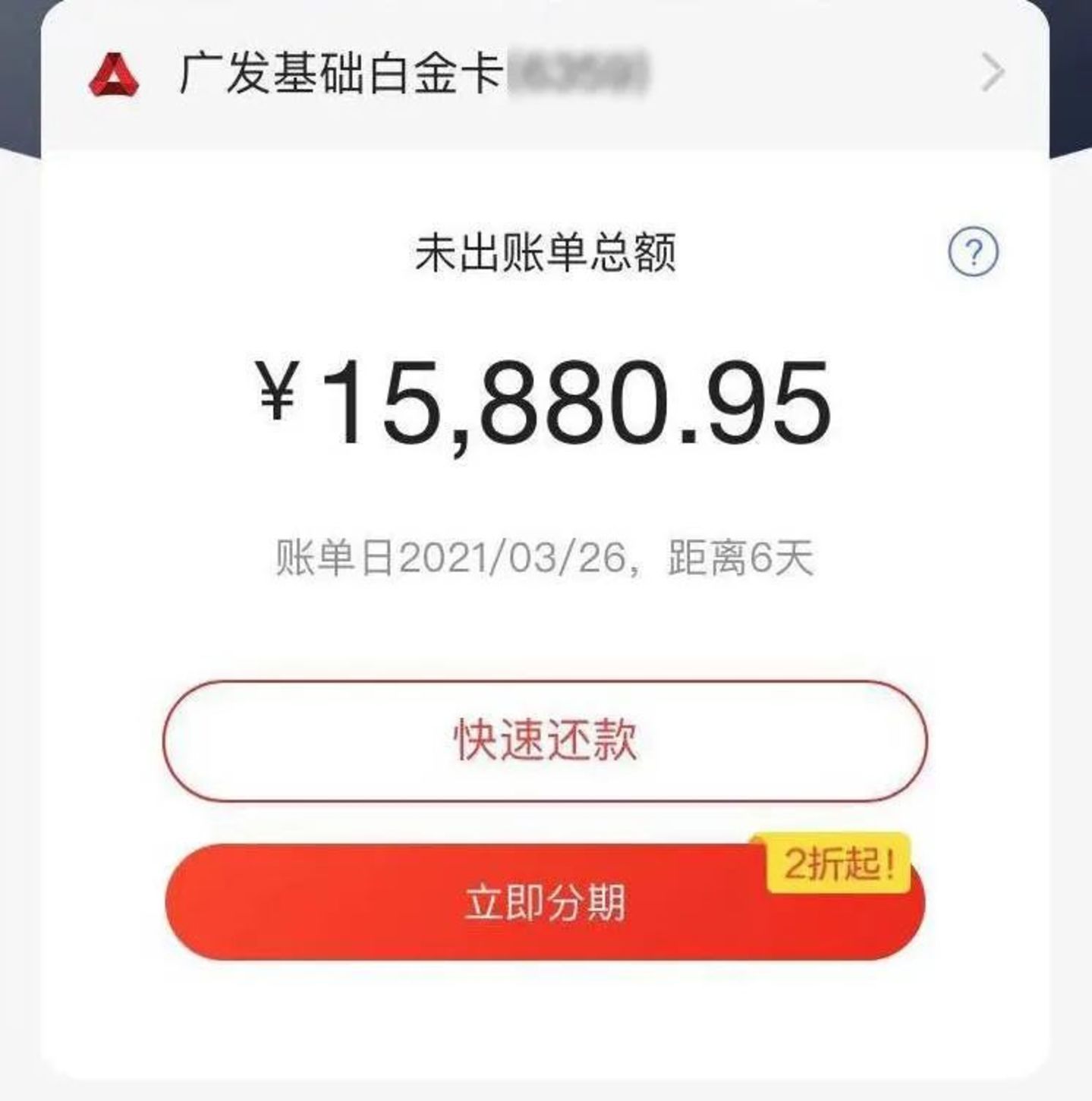
Task: Open the help question mark icon
Action: click(x=974, y=253)
